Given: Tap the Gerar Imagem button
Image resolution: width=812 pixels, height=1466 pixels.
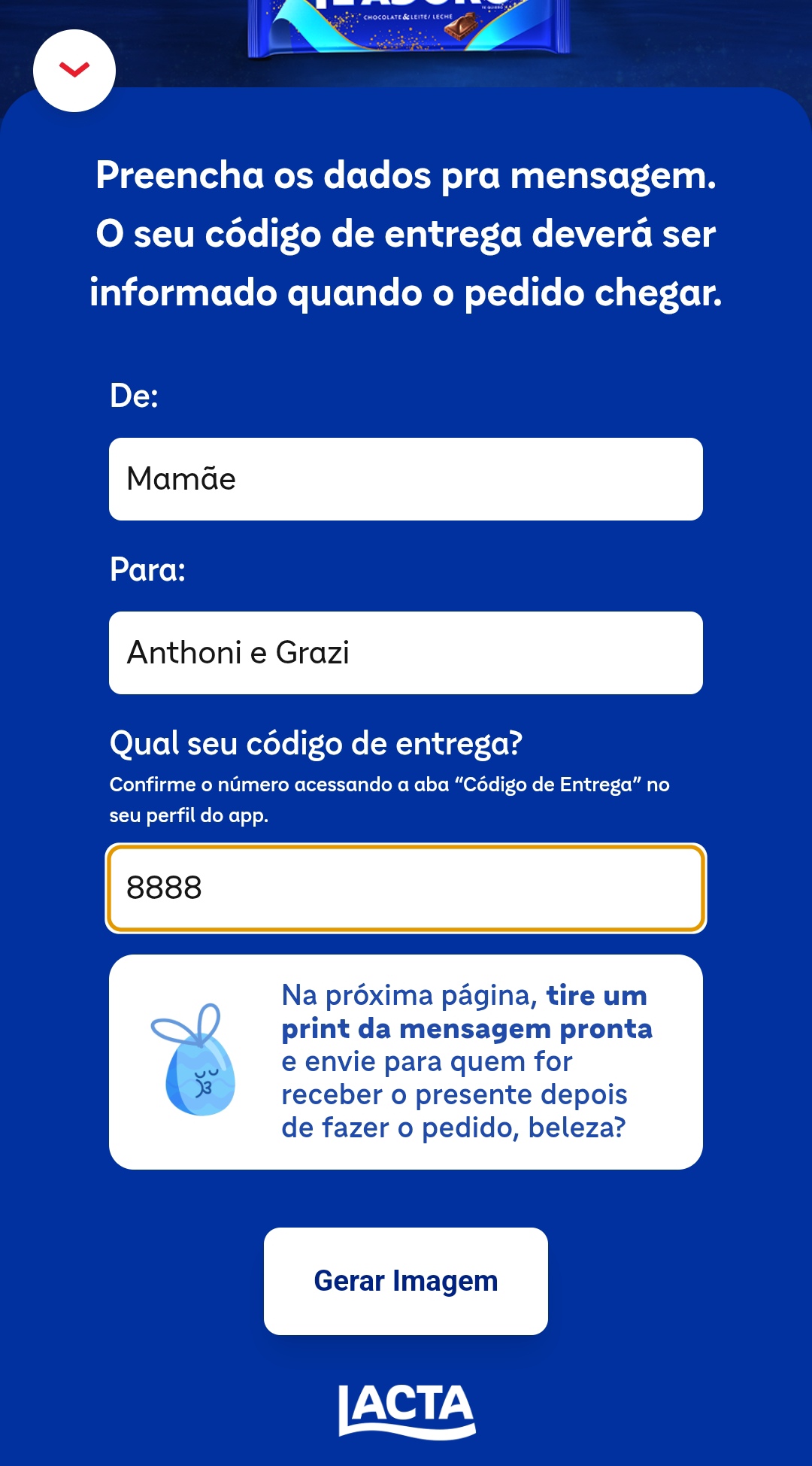Looking at the screenshot, I should tap(406, 1281).
